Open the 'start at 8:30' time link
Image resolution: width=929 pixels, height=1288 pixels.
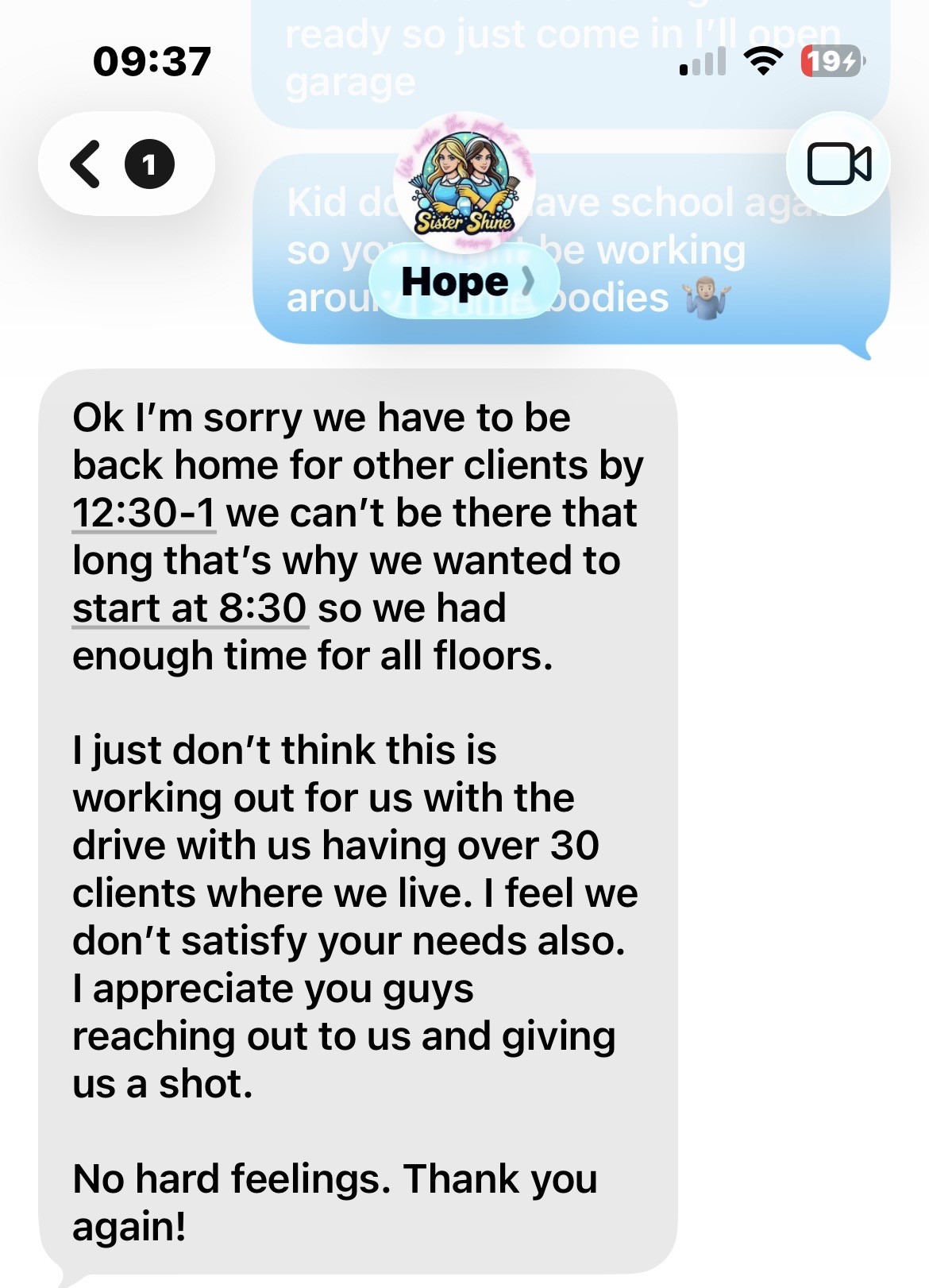pos(190,608)
